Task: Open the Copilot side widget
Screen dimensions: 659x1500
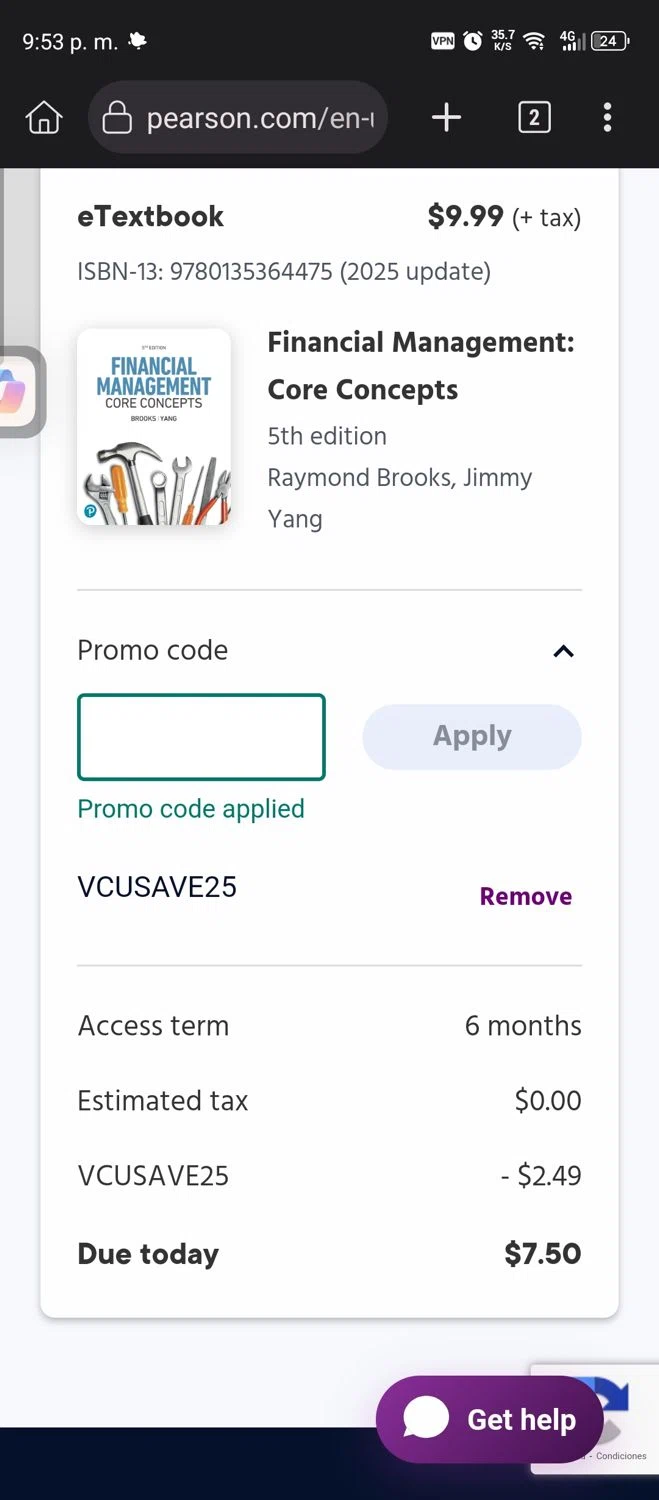Action: pyautogui.click(x=18, y=391)
